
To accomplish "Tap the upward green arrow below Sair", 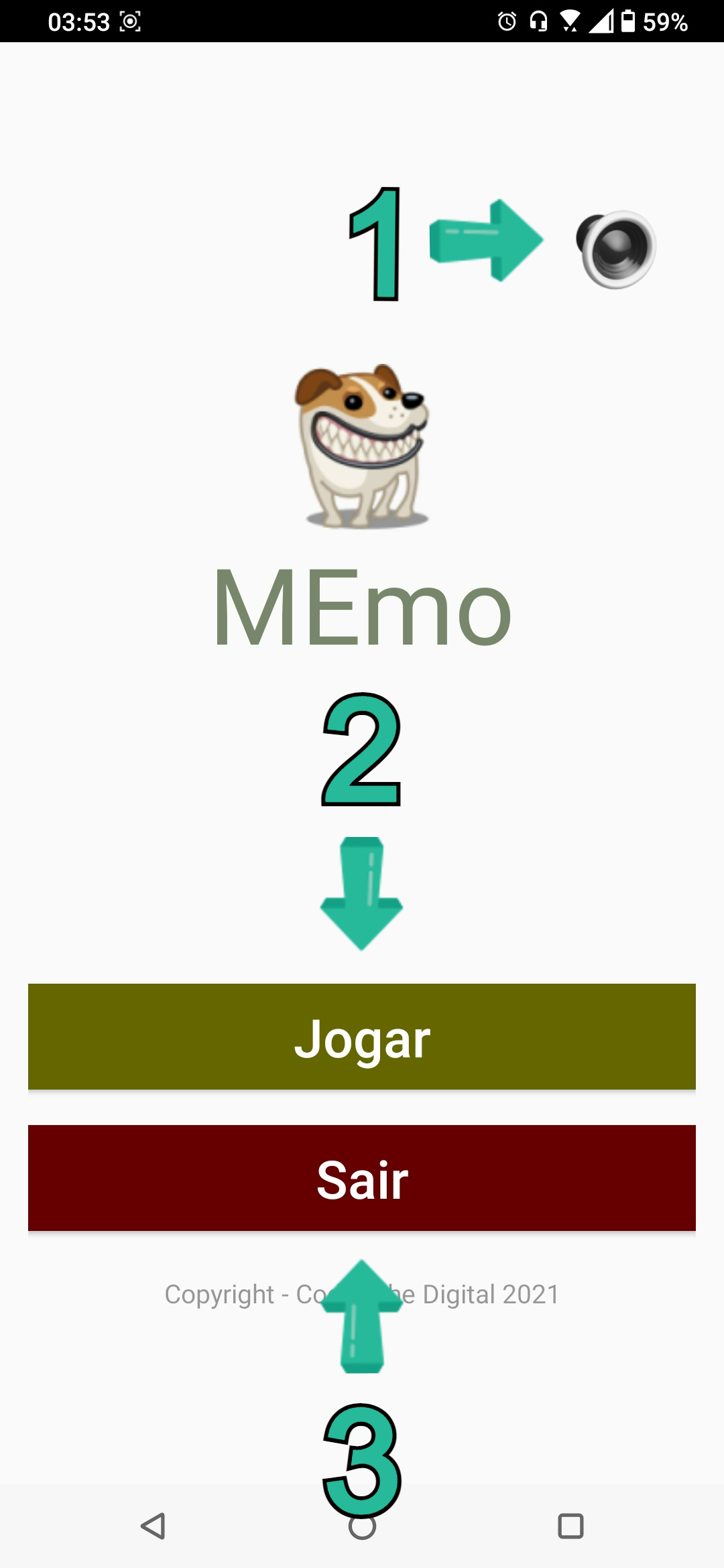I will tap(361, 1313).
